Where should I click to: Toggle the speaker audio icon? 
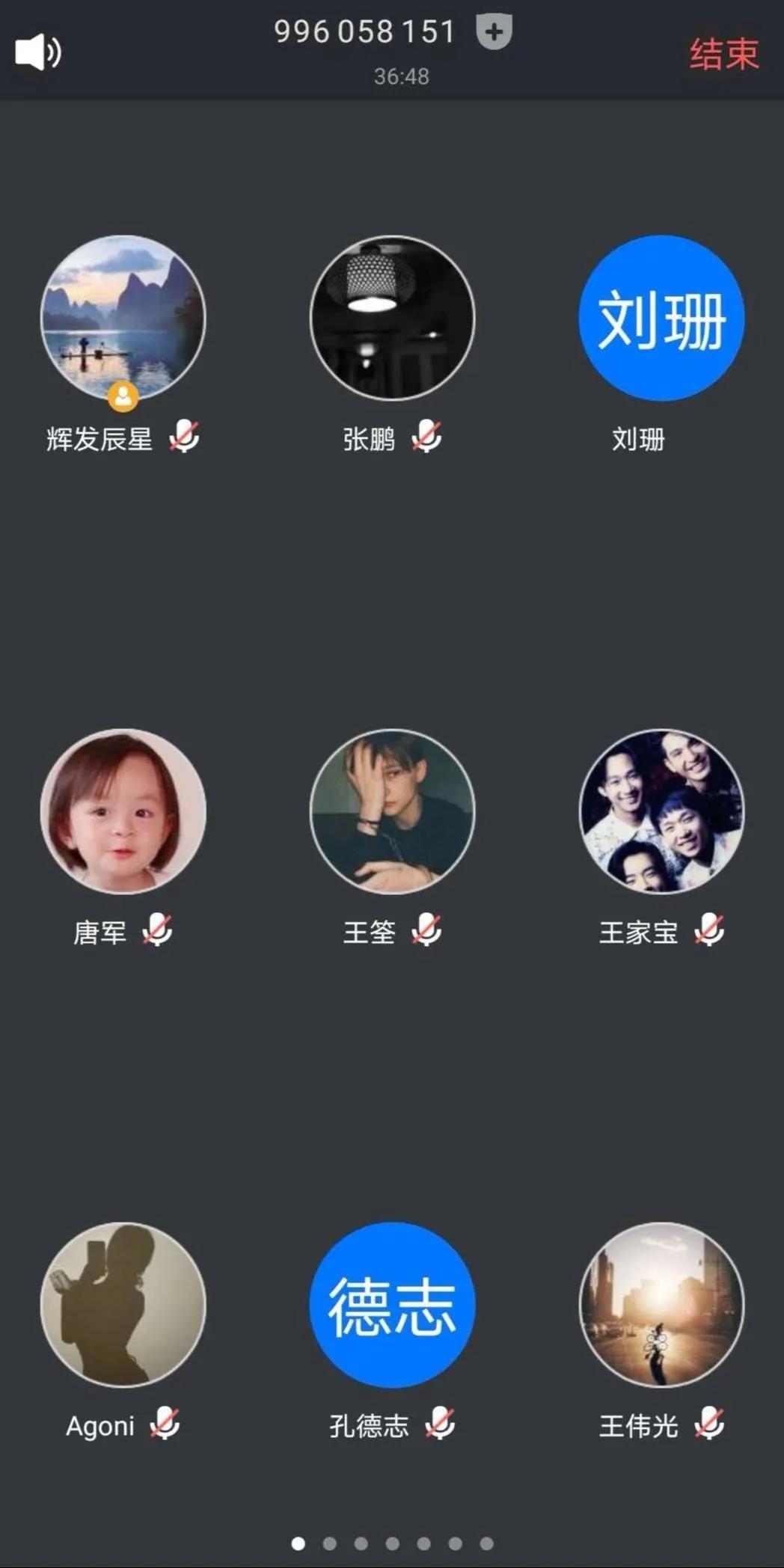[38, 52]
